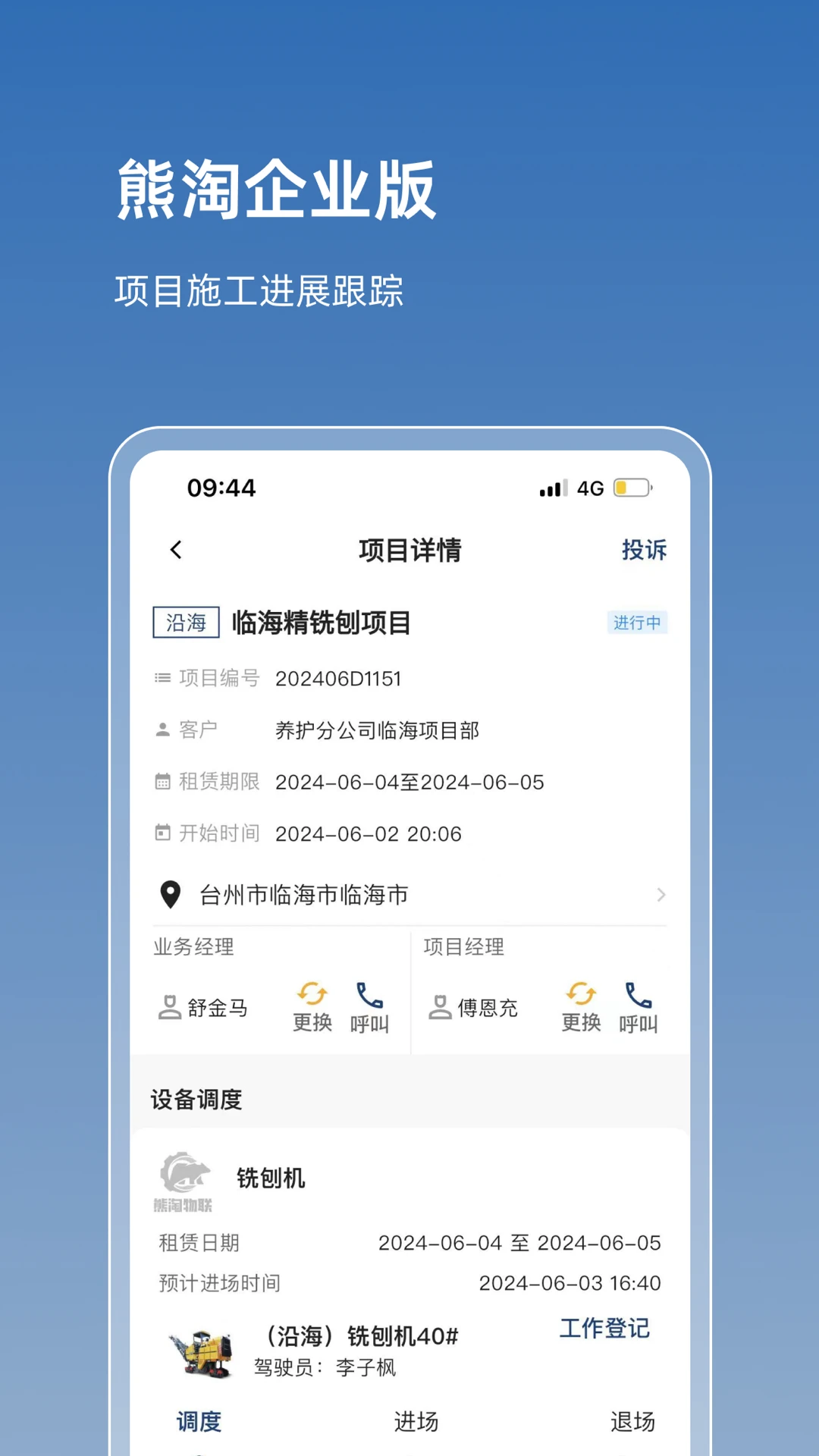Switch to the 退场 tab
The height and width of the screenshot is (1456, 819).
coord(633,1422)
